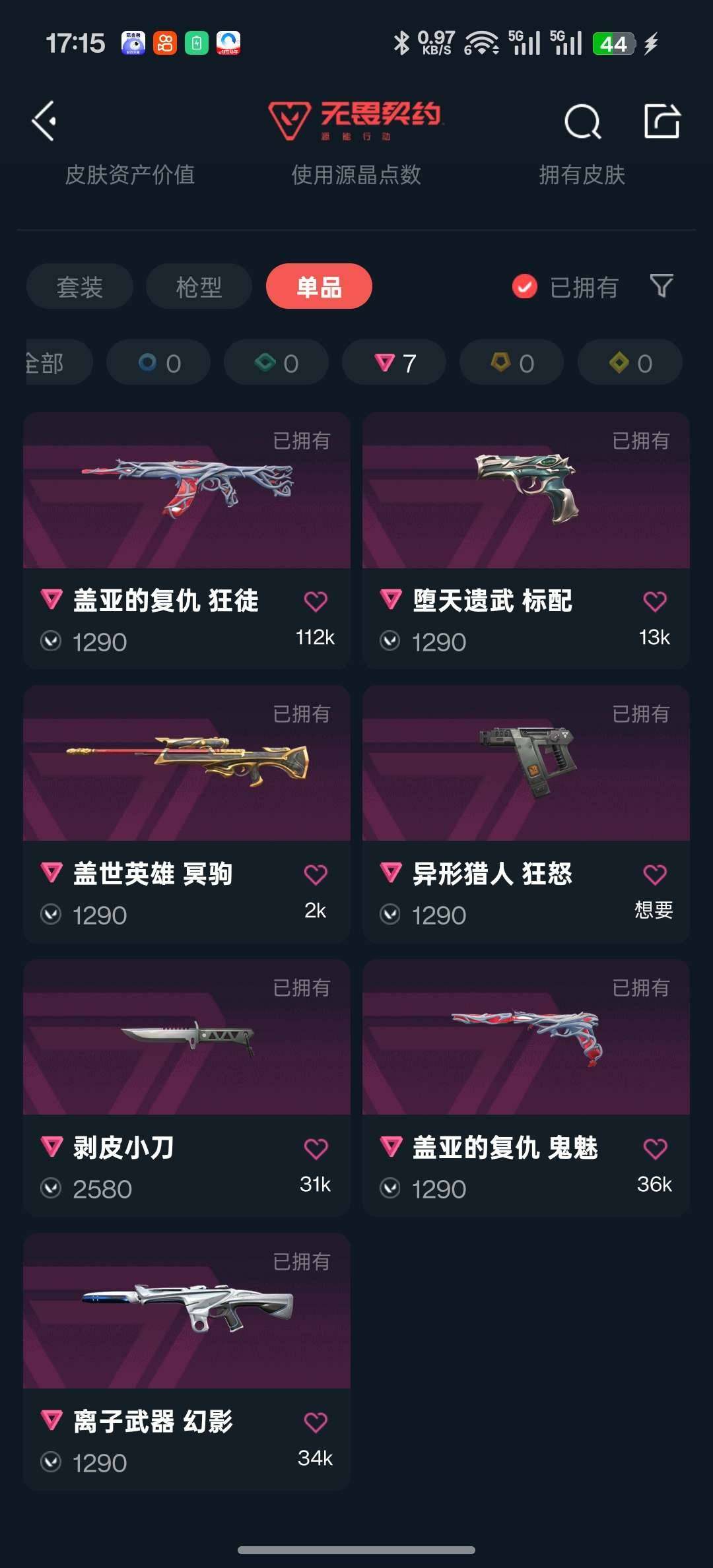Toggle the blue rarity filter showing 0
The height and width of the screenshot is (1568, 713).
pos(158,362)
